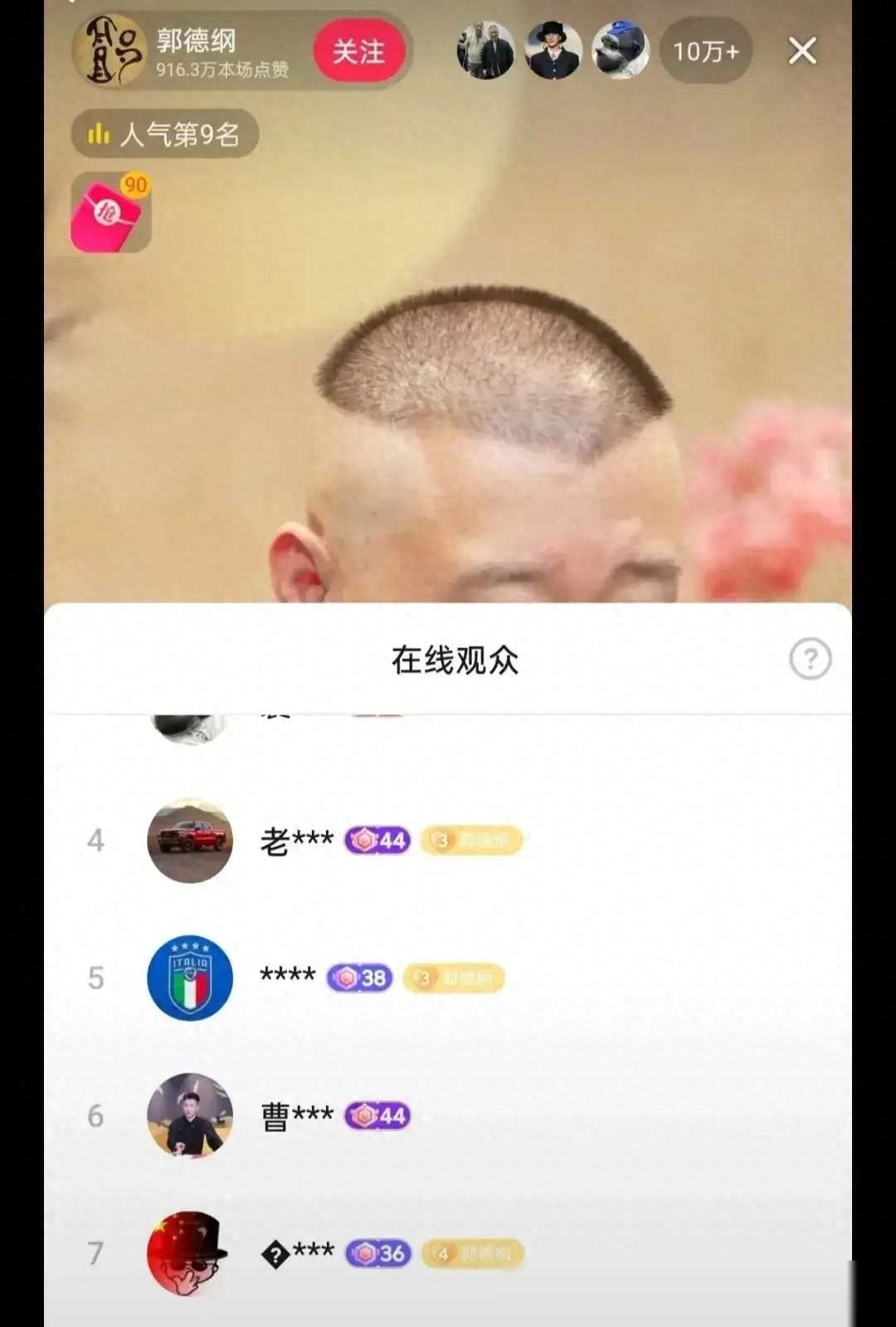Open the 10万+ viewer count
The width and height of the screenshot is (896, 1327).
[x=705, y=51]
